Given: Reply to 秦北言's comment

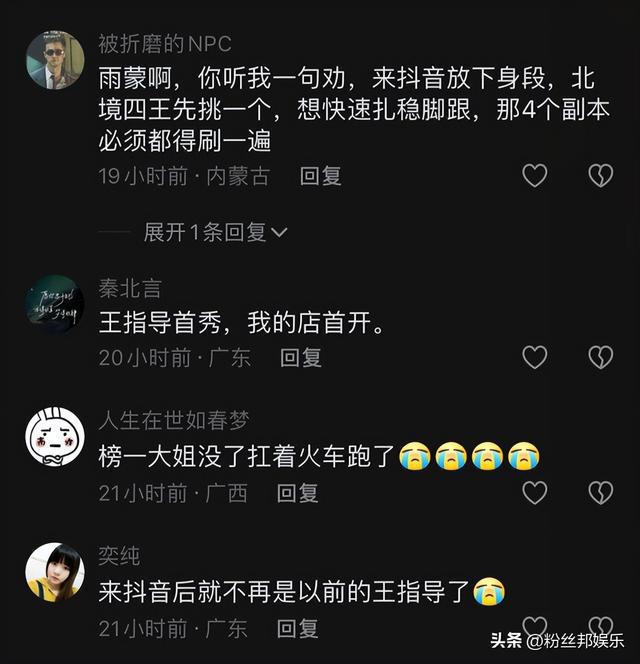Looking at the screenshot, I should (300, 357).
